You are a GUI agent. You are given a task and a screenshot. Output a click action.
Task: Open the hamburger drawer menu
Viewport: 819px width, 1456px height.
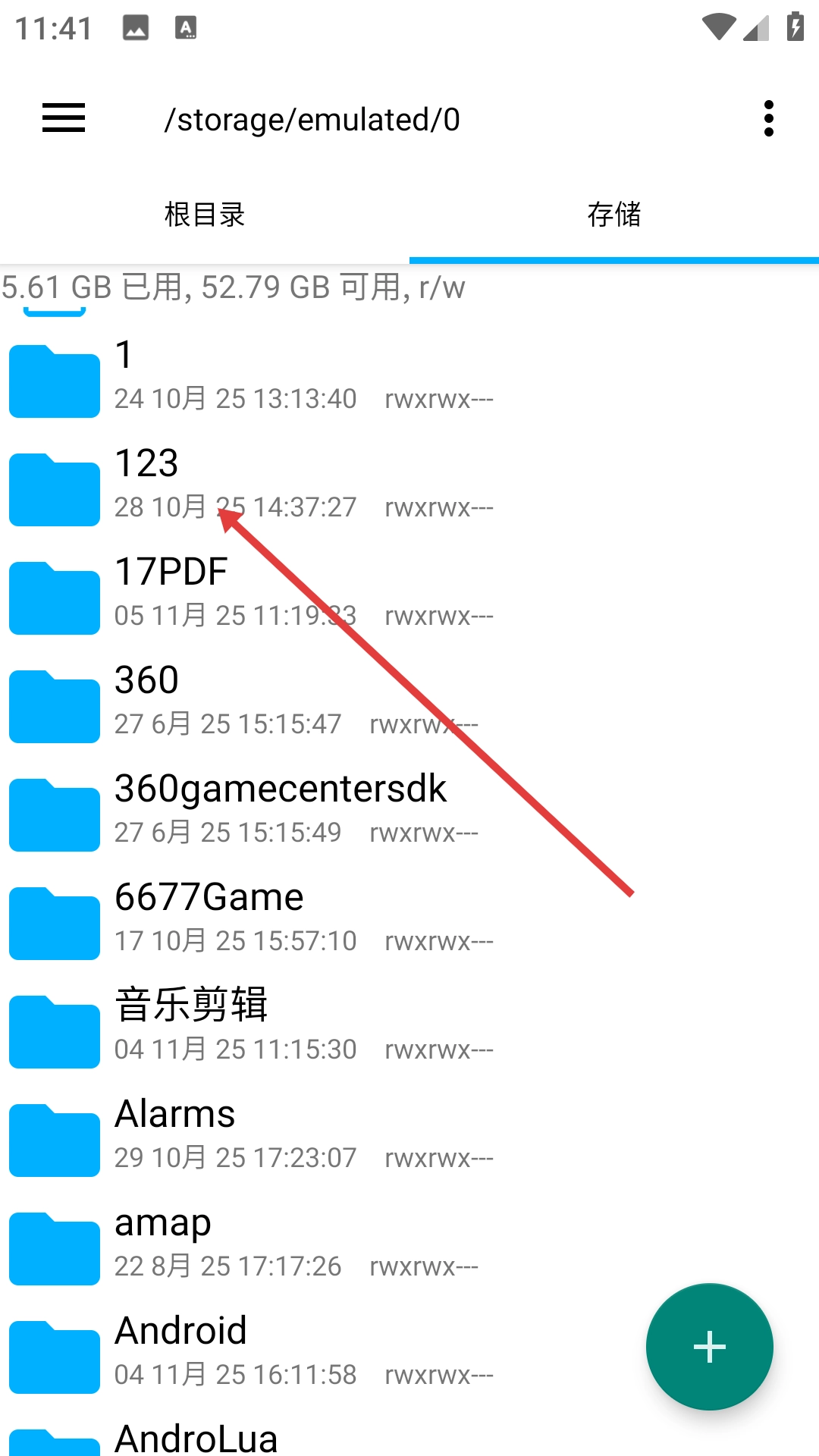coord(64,118)
